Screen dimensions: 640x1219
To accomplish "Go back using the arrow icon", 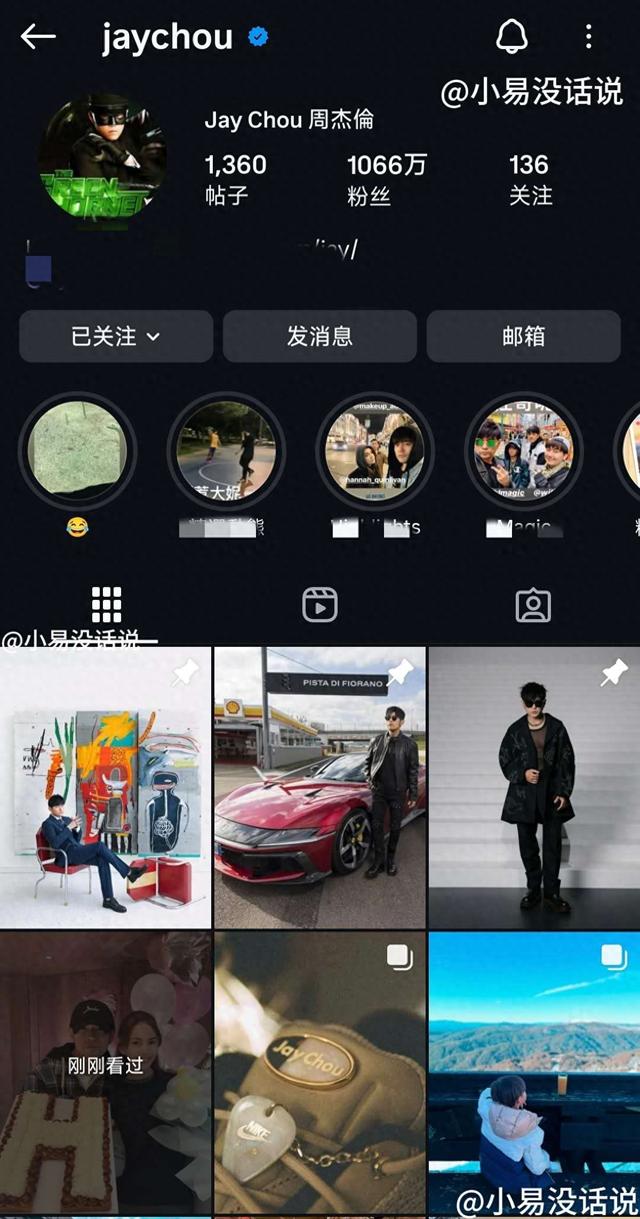I will point(38,38).
